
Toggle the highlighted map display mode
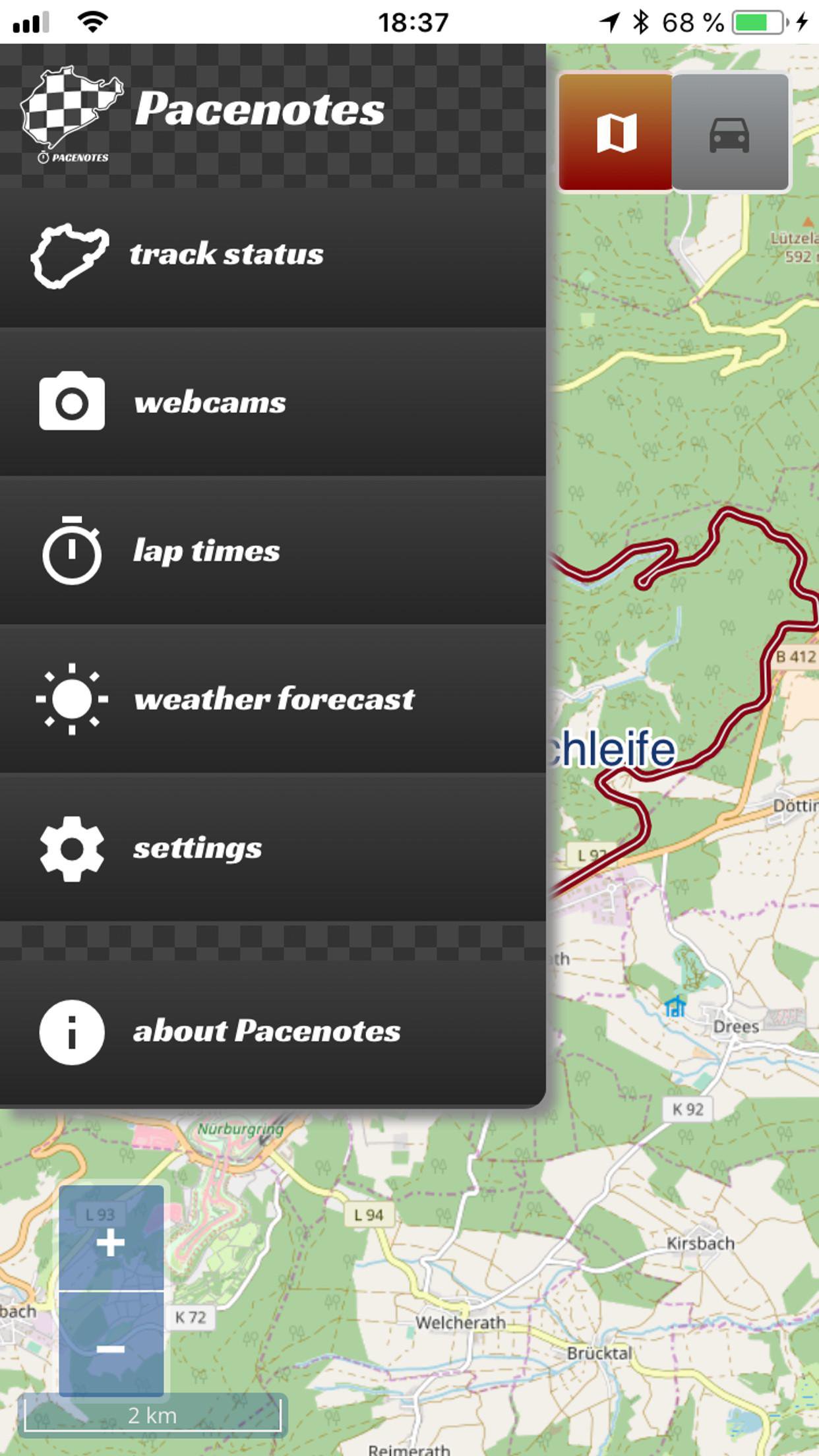pyautogui.click(x=616, y=131)
